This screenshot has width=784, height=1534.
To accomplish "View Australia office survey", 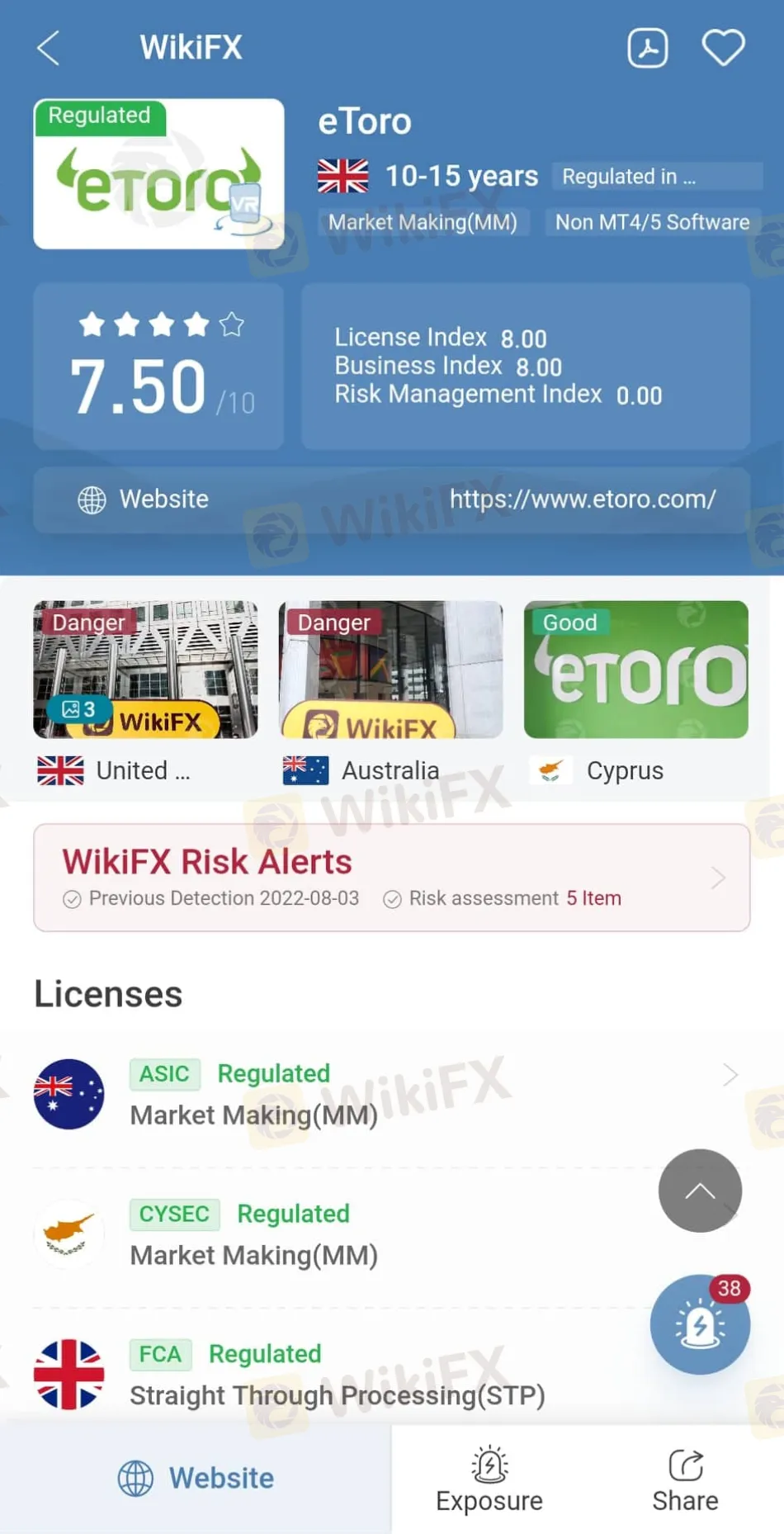I will 390,670.
